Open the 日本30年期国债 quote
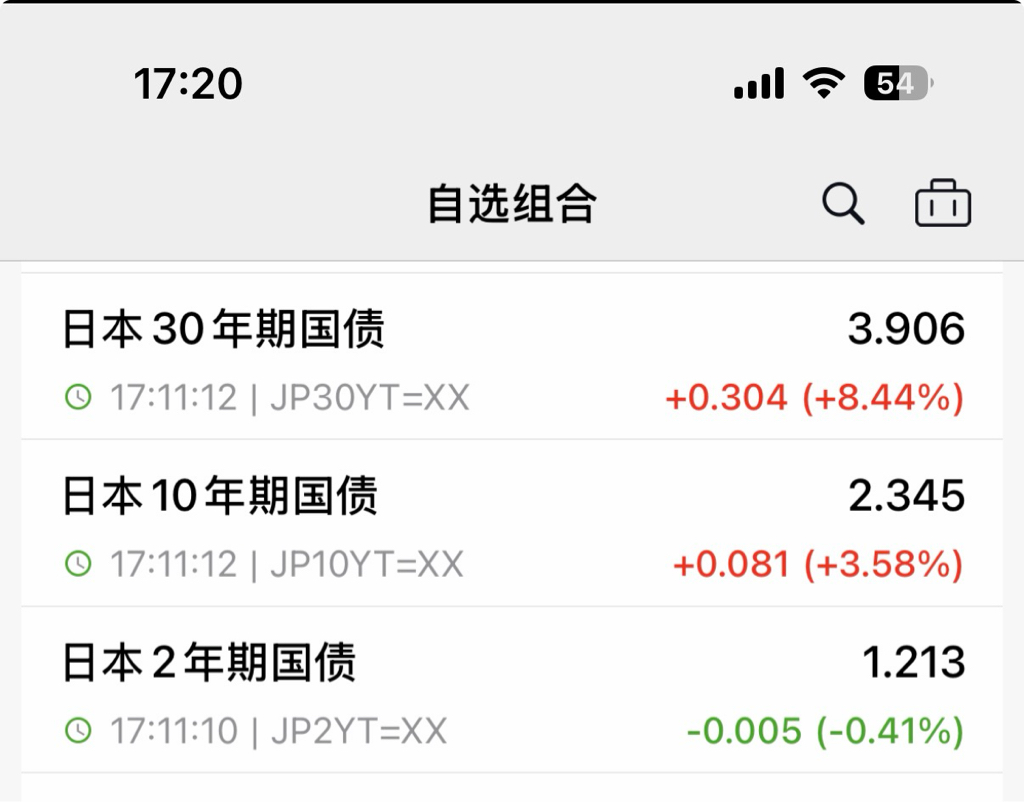1024x802 pixels. [x=512, y=360]
